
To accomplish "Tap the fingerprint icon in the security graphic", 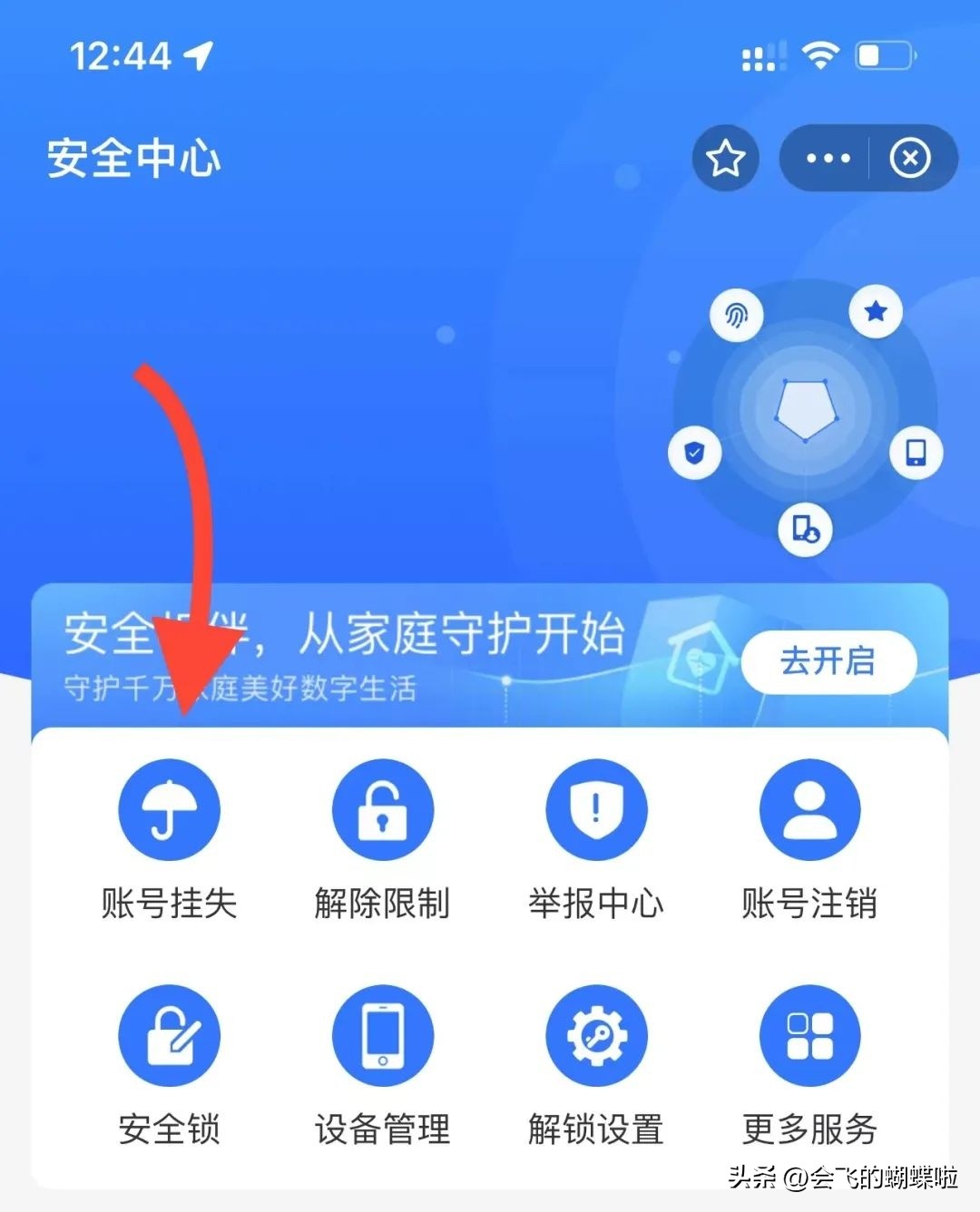I will point(737,315).
